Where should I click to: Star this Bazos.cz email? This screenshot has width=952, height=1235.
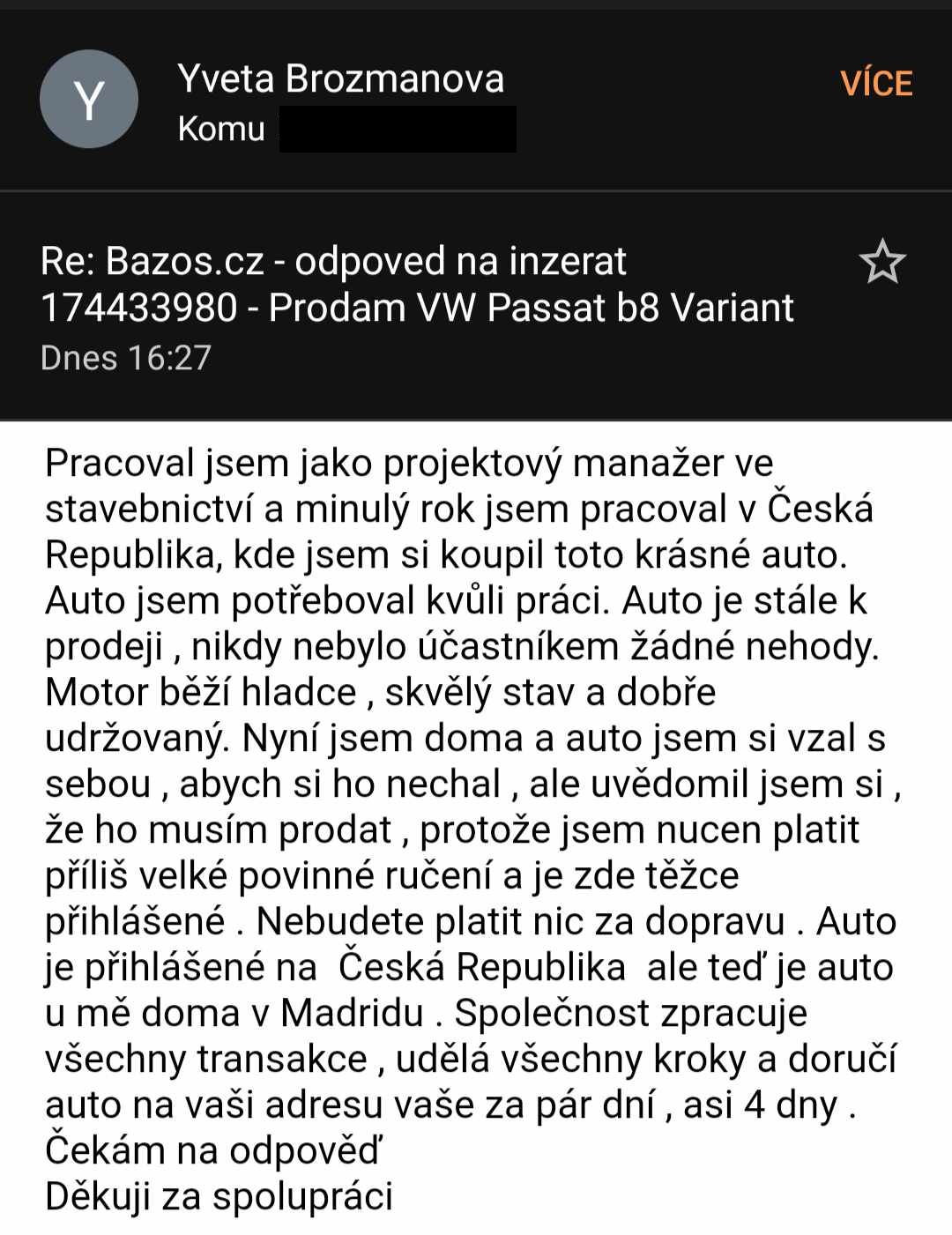(881, 264)
